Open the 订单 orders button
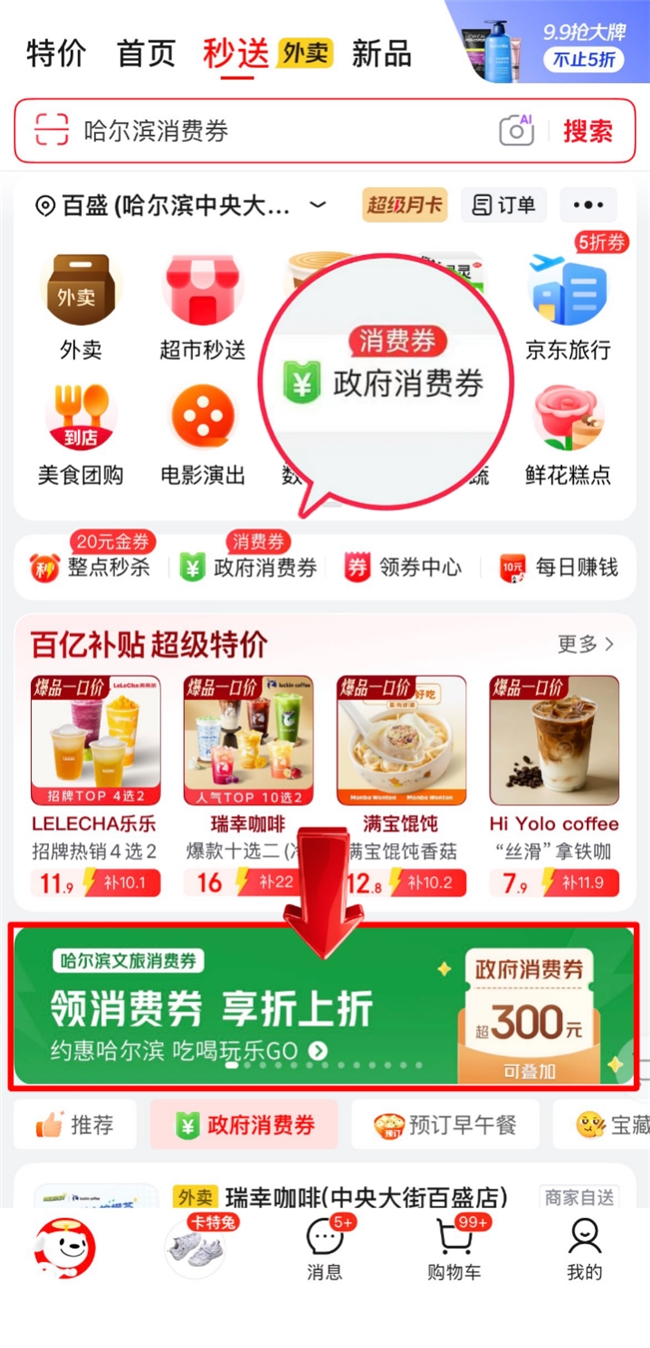The image size is (650, 1348). point(504,205)
